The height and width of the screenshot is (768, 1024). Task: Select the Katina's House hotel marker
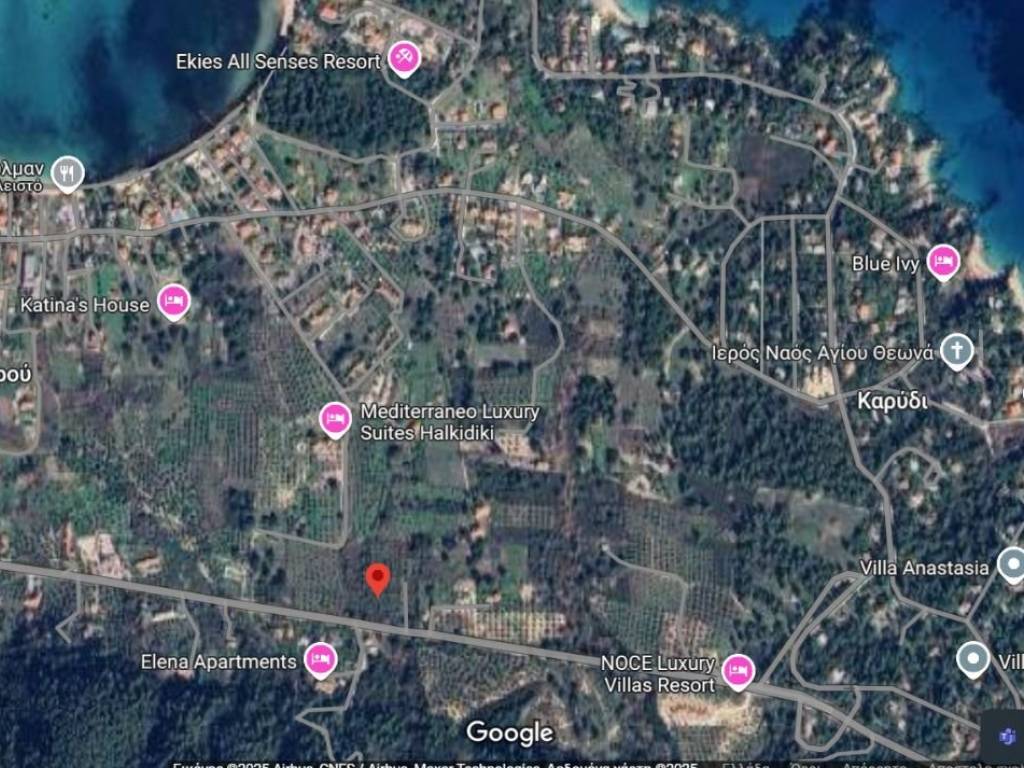(x=173, y=301)
